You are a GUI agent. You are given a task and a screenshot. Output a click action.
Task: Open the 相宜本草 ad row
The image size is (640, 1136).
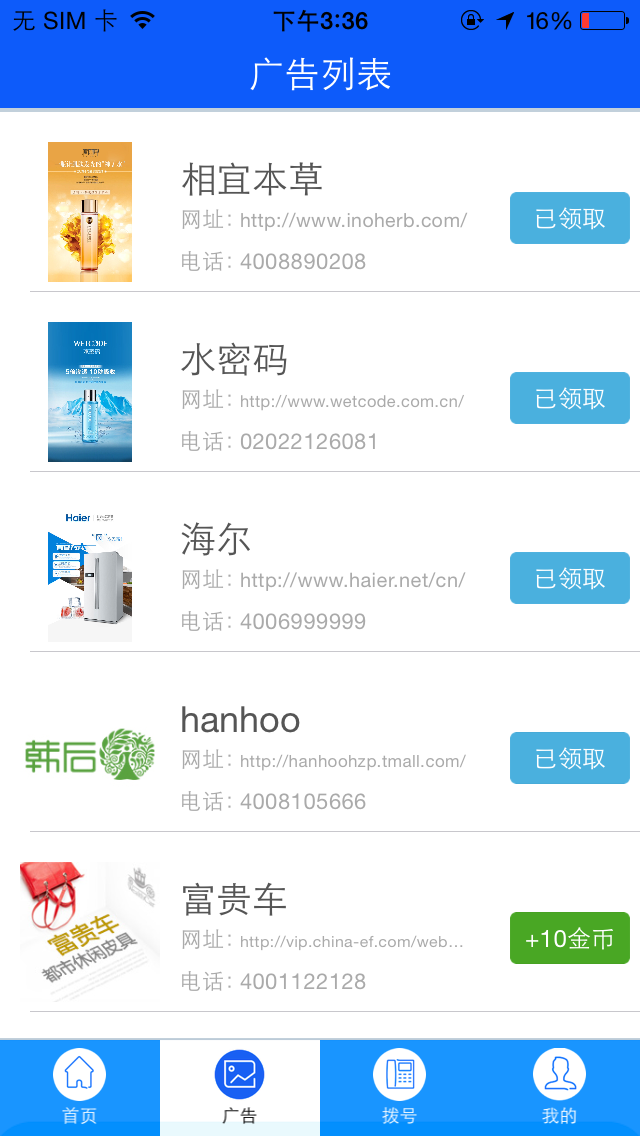[320, 212]
